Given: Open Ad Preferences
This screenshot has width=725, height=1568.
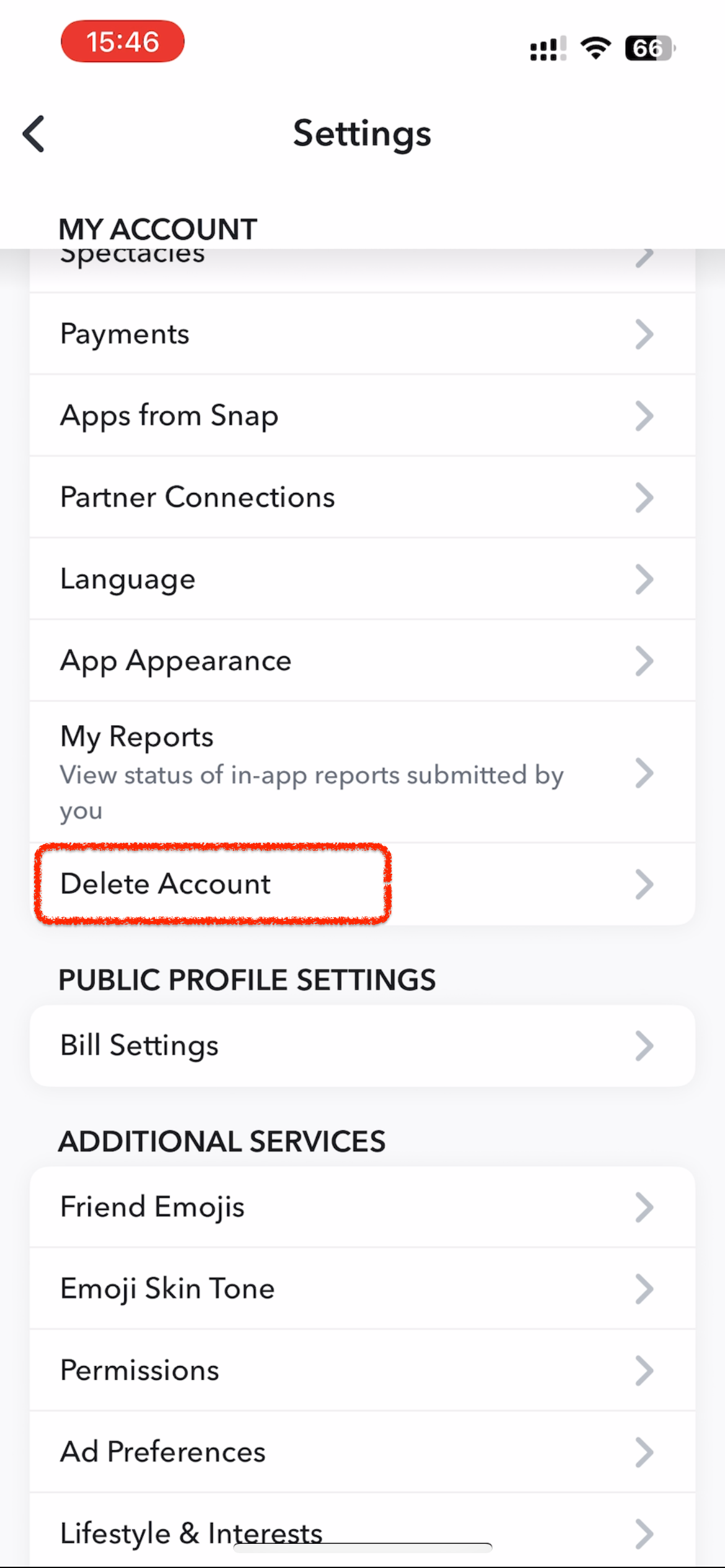Looking at the screenshot, I should (x=362, y=1452).
